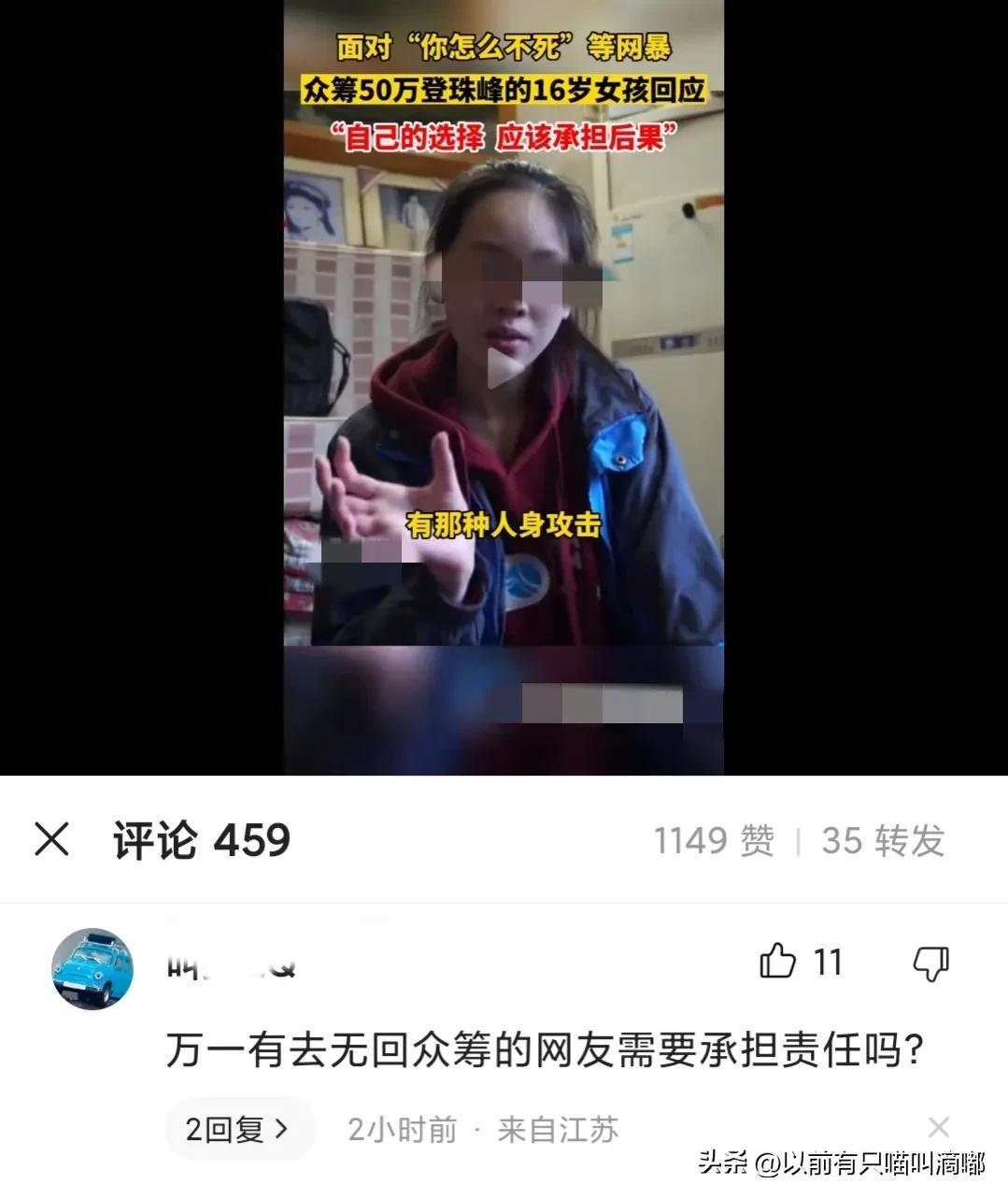Screen dimensions: 1008x1198
Task: Like the comment from 江苏
Action: (x=777, y=962)
